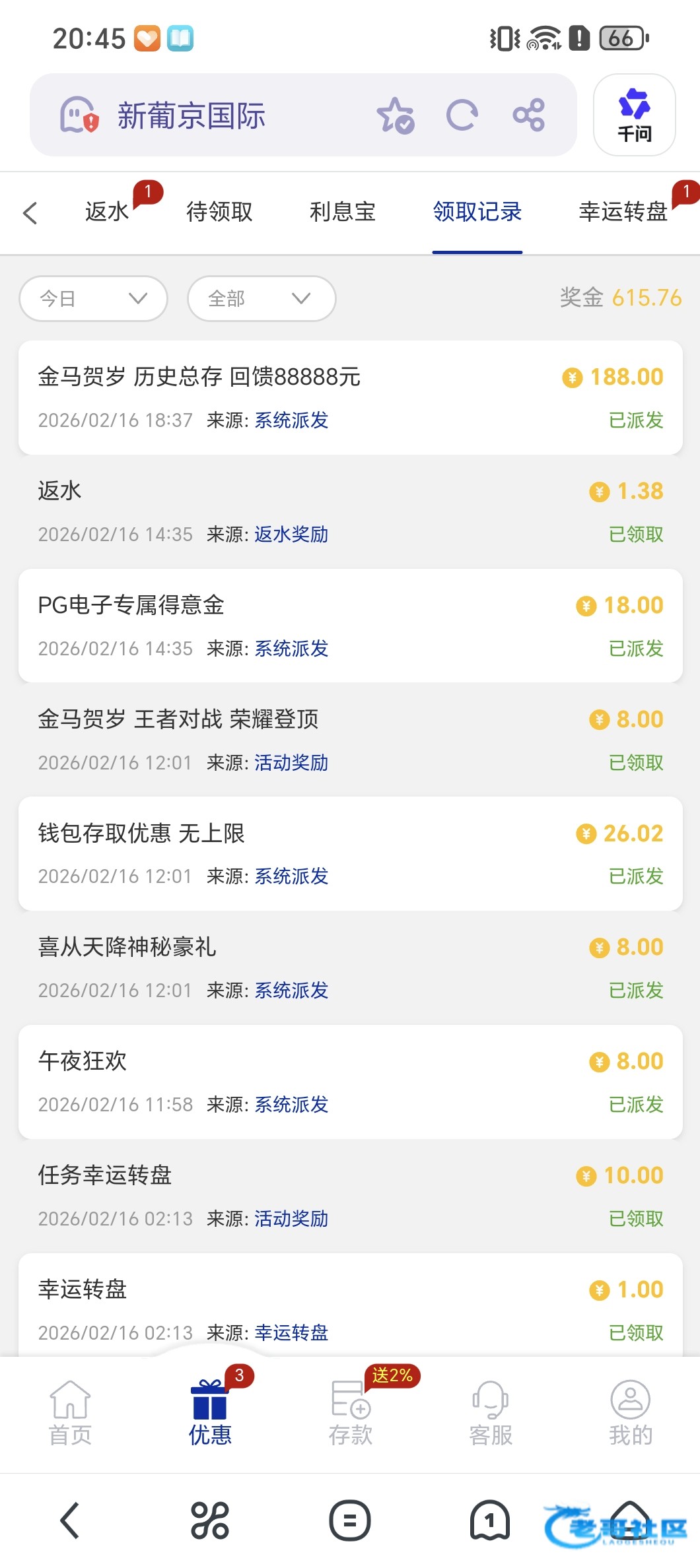This screenshot has height=1568, width=700.
Task: Go to the 首页 home tab
Action: pos(70,1414)
